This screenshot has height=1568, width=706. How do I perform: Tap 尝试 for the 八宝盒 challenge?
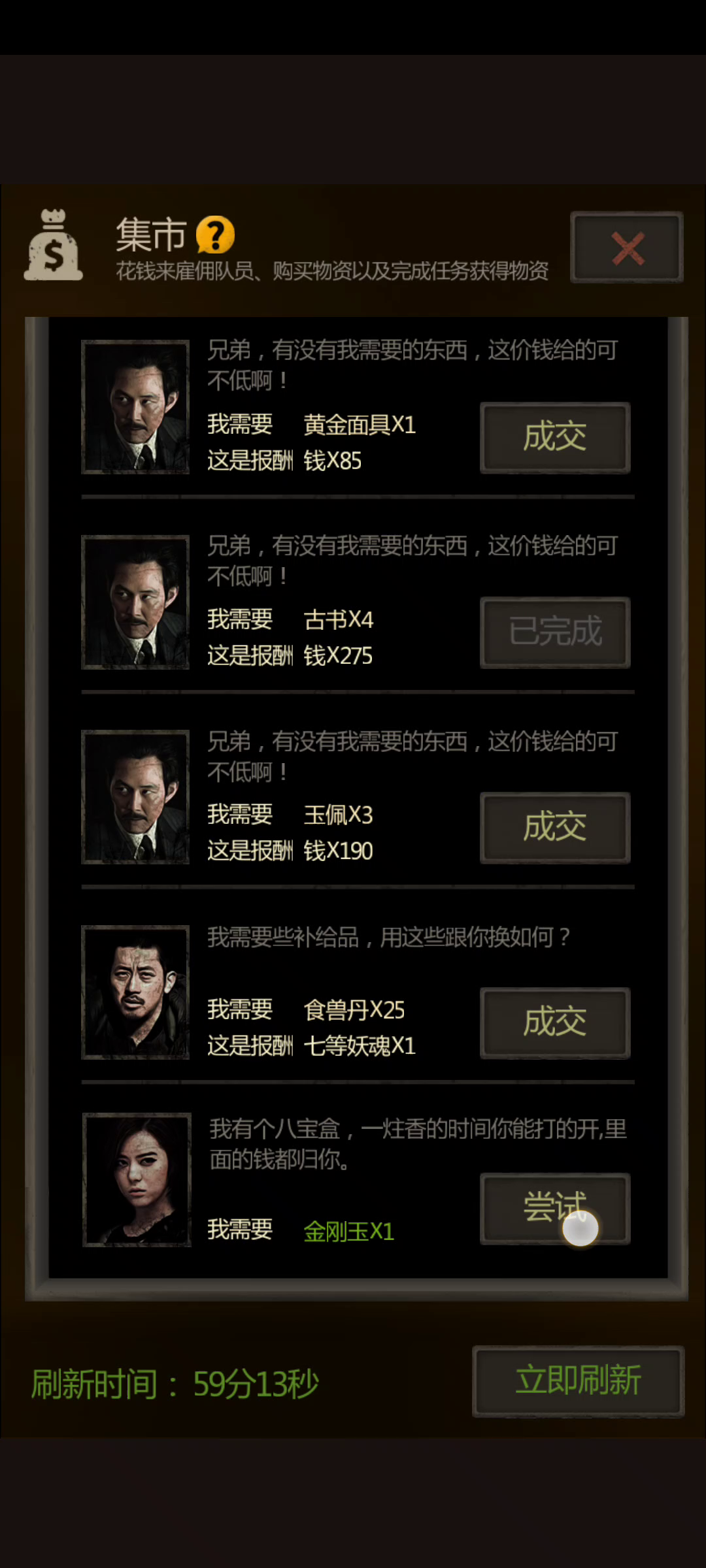point(555,1209)
